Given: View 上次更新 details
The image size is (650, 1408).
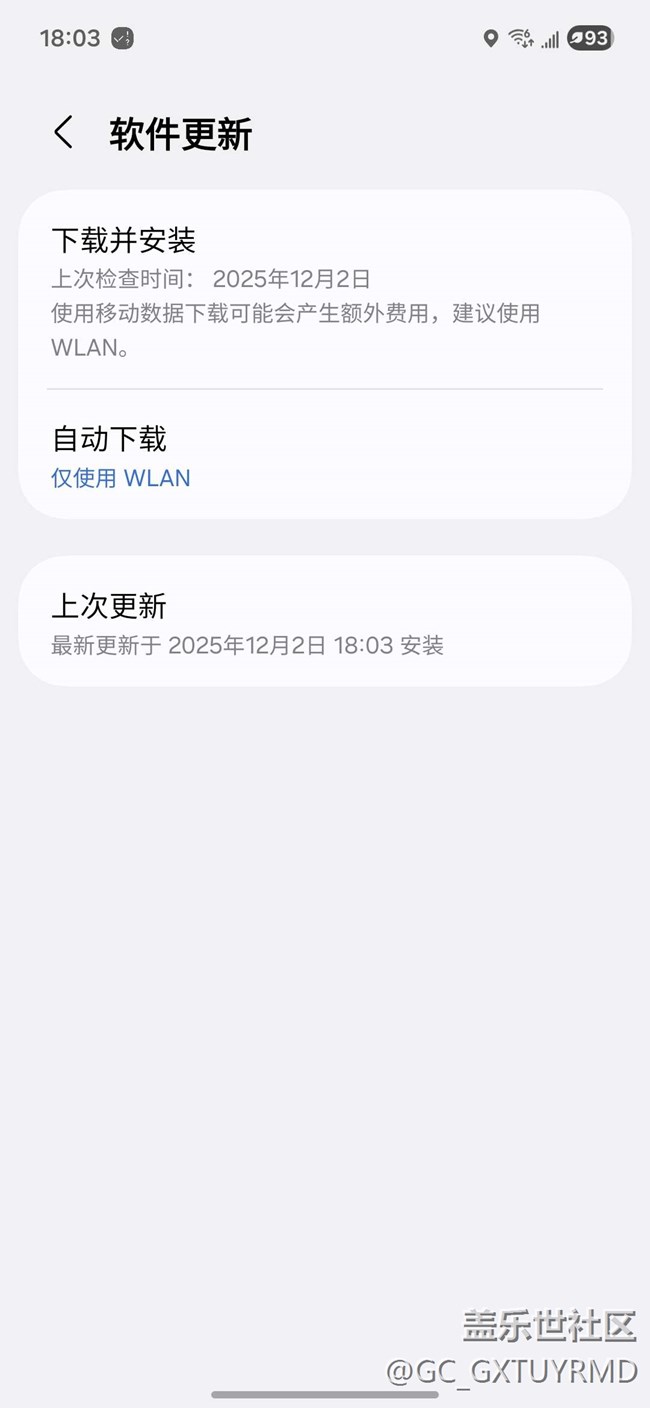Looking at the screenshot, I should pos(324,622).
